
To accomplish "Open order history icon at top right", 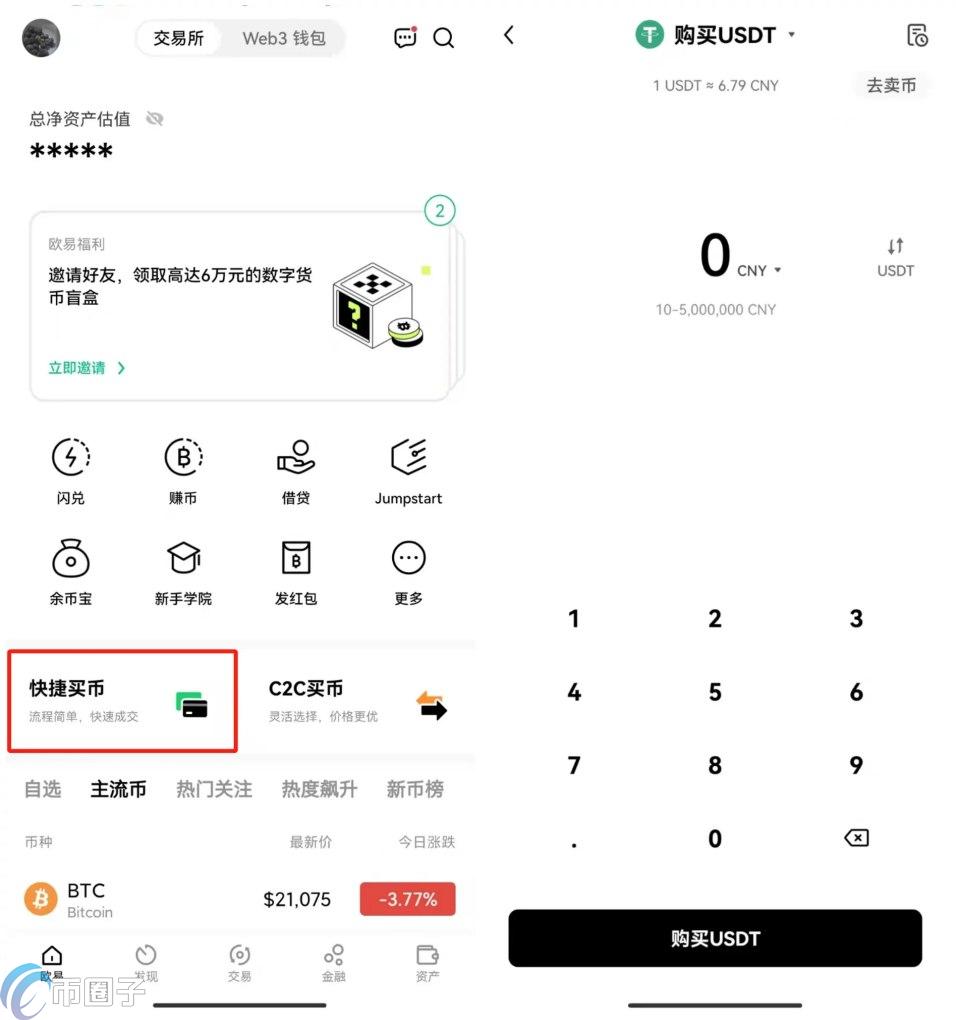I will tap(916, 35).
